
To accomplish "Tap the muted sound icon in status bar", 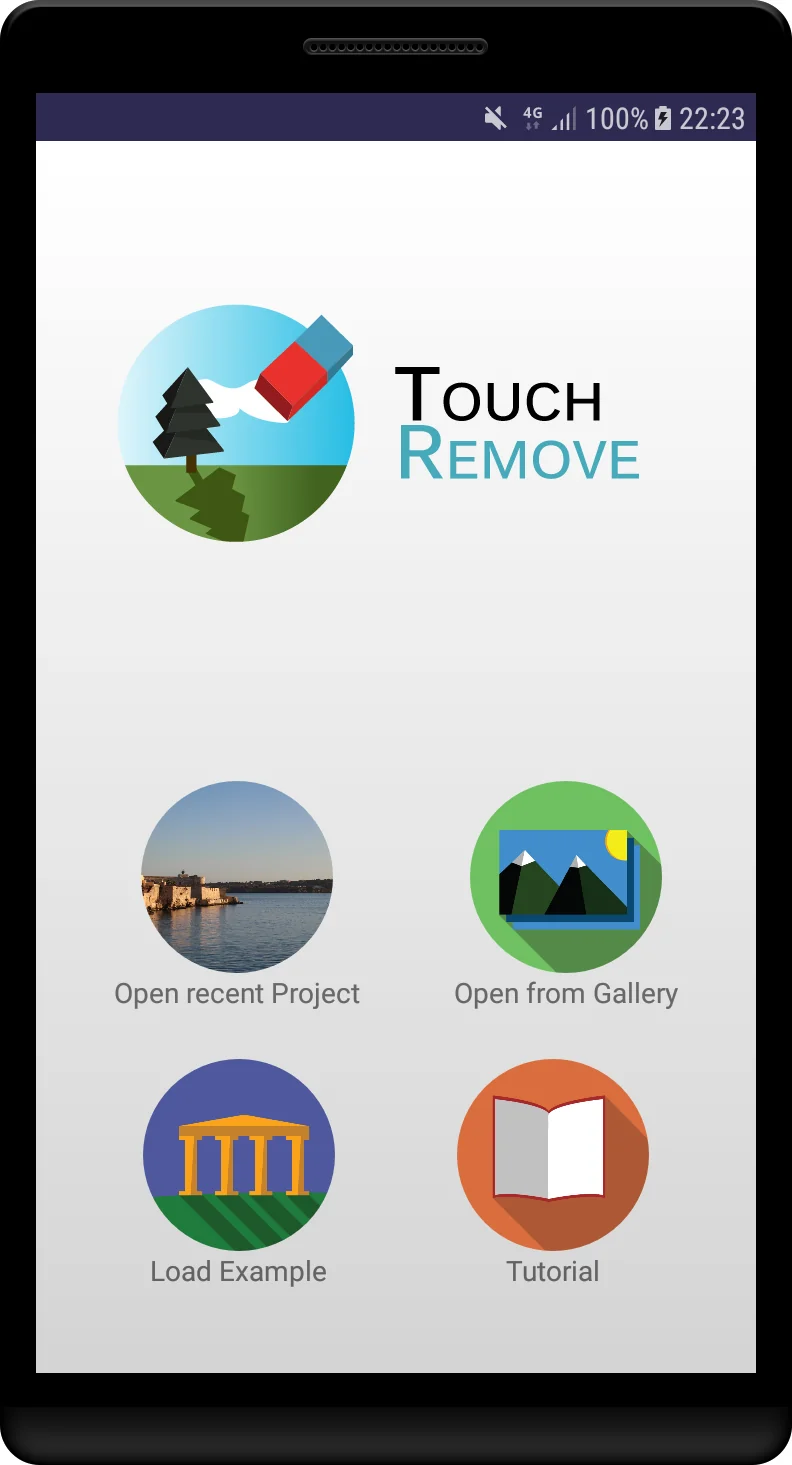I will coord(492,118).
